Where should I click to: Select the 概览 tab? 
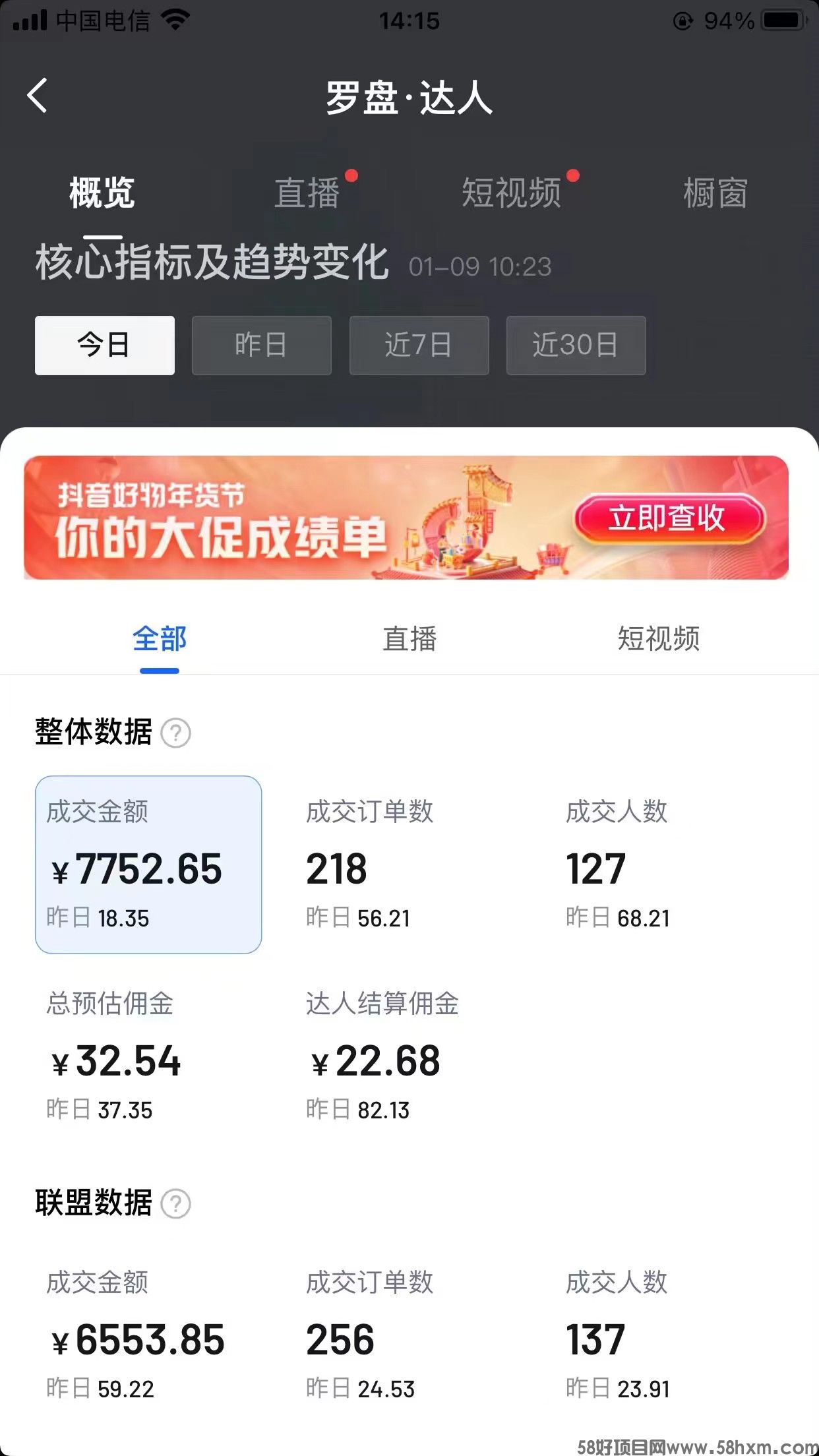click(102, 193)
